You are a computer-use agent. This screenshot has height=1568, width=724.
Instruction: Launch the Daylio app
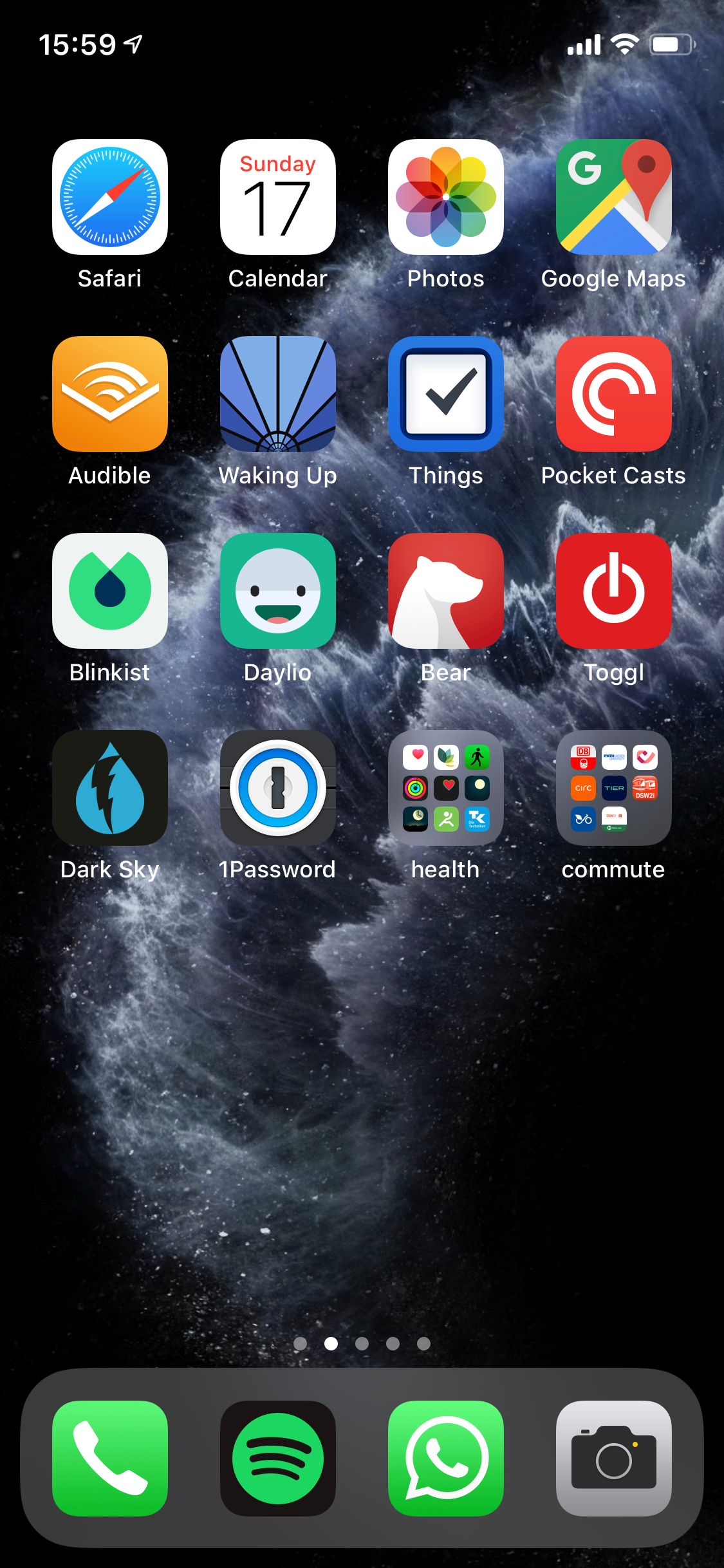pos(278,591)
